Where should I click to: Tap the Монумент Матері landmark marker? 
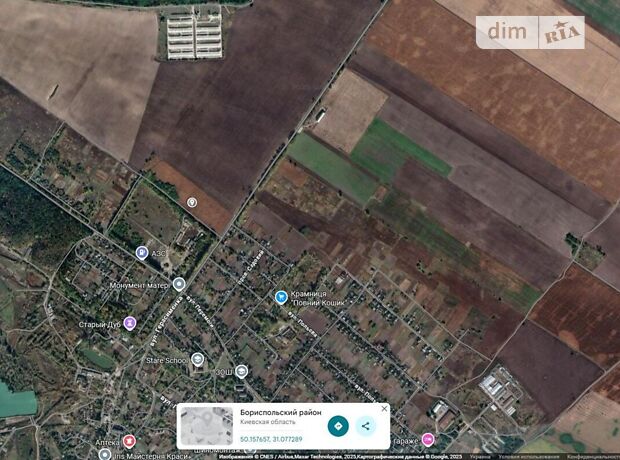tap(179, 285)
